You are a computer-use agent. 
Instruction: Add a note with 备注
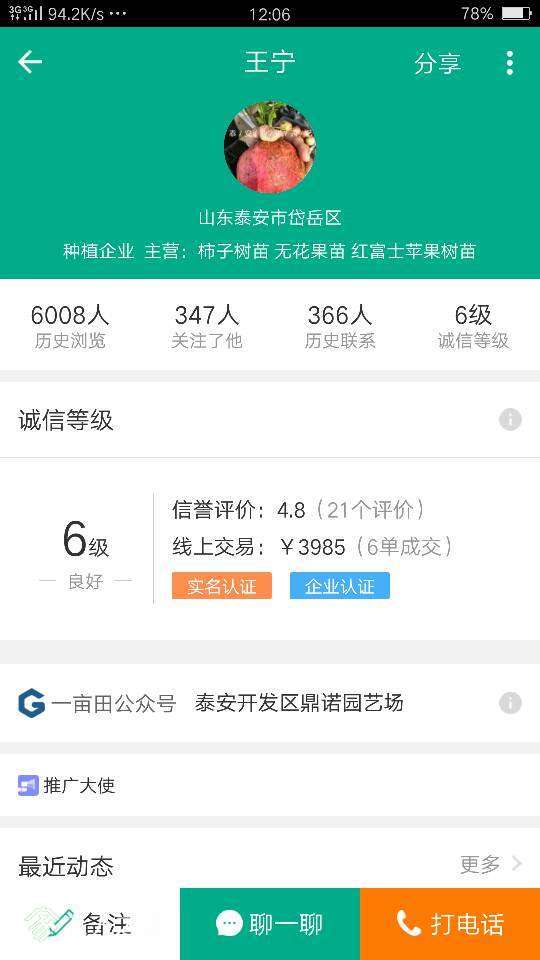pyautogui.click(x=90, y=924)
